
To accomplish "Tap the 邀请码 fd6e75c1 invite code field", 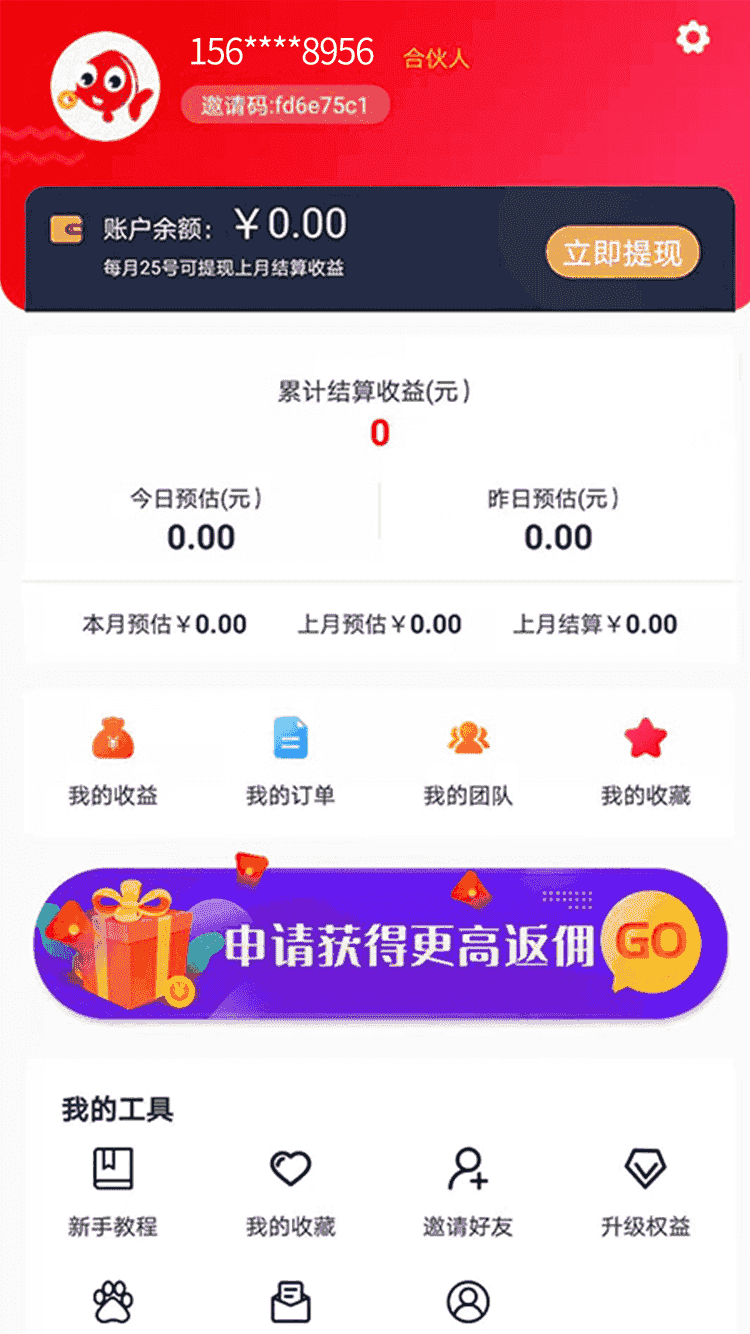I will pos(284,105).
